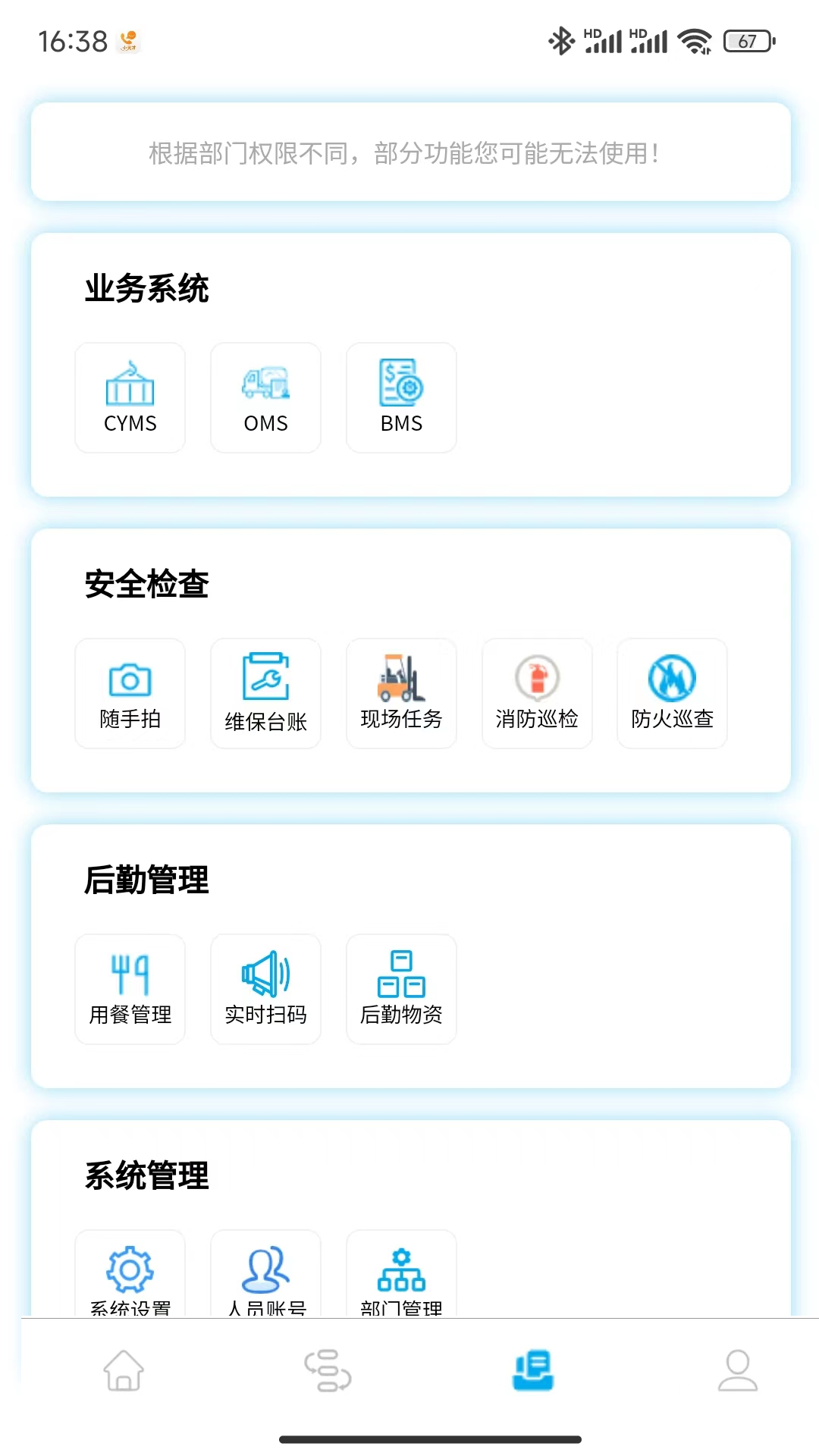The width and height of the screenshot is (819, 1456).
Task: Open 后勤物资 logistics supplies
Action: 401,989
